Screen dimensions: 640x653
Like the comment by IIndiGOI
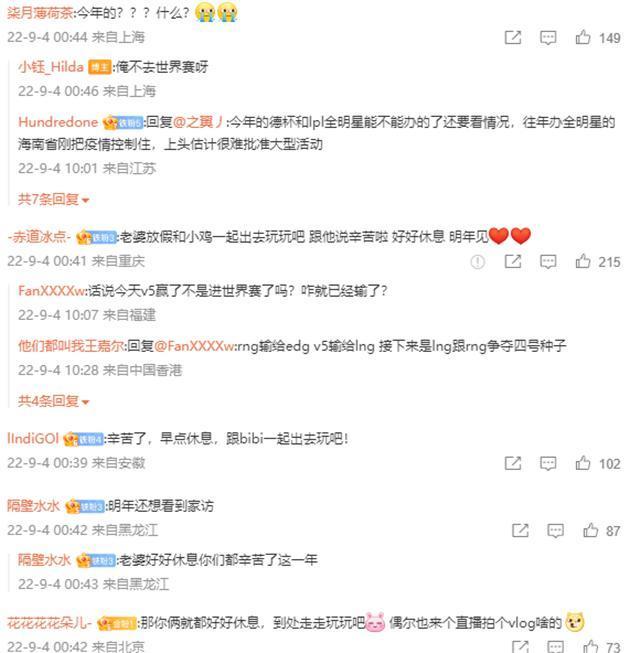pos(584,464)
